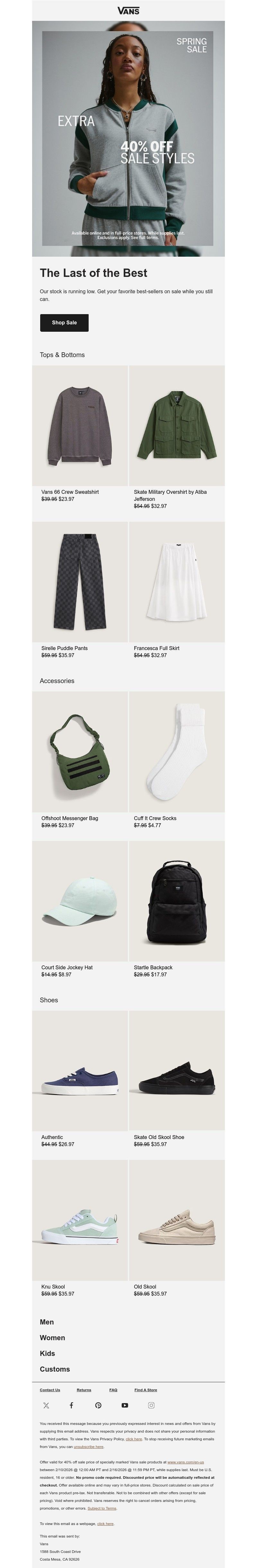Open the Contact Us link
The width and height of the screenshot is (257, 1568).
pos(50,1390)
